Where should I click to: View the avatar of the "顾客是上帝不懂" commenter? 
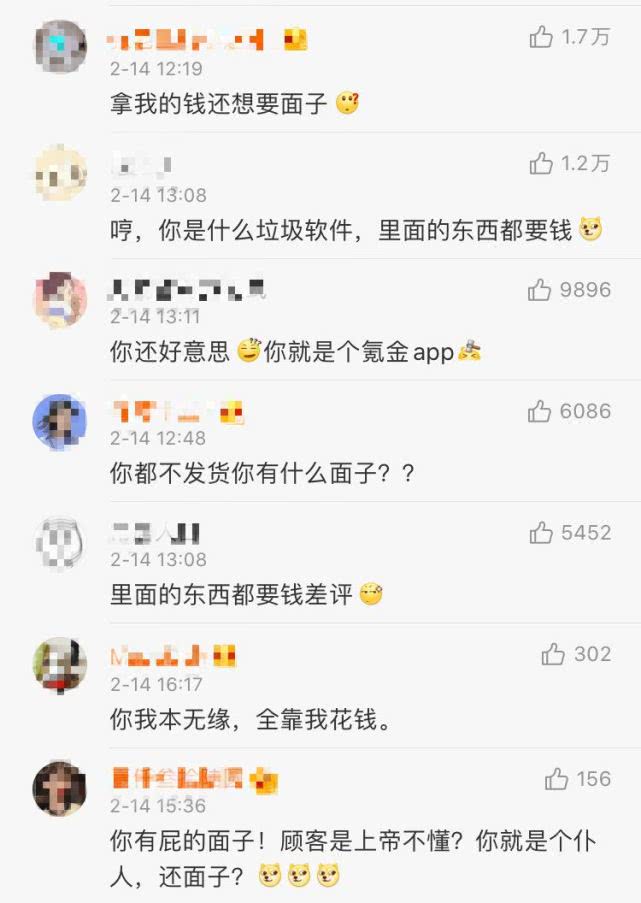click(60, 788)
